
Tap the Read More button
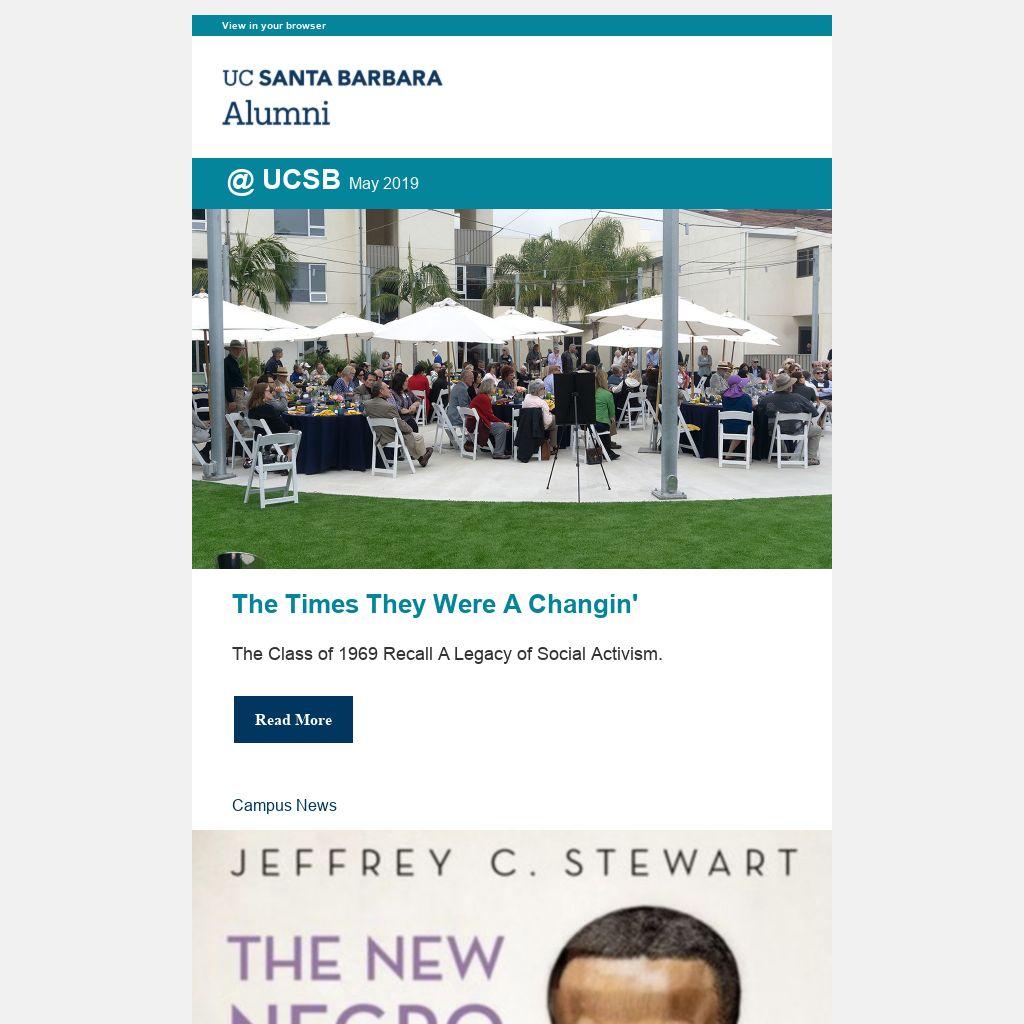point(293,720)
